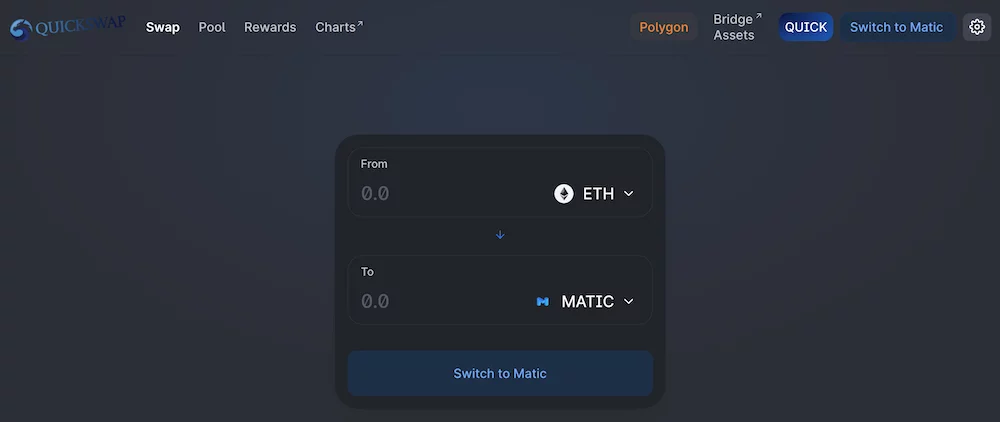1000x422 pixels.
Task: Tap Switch to Matic in the header
Action: [x=896, y=27]
